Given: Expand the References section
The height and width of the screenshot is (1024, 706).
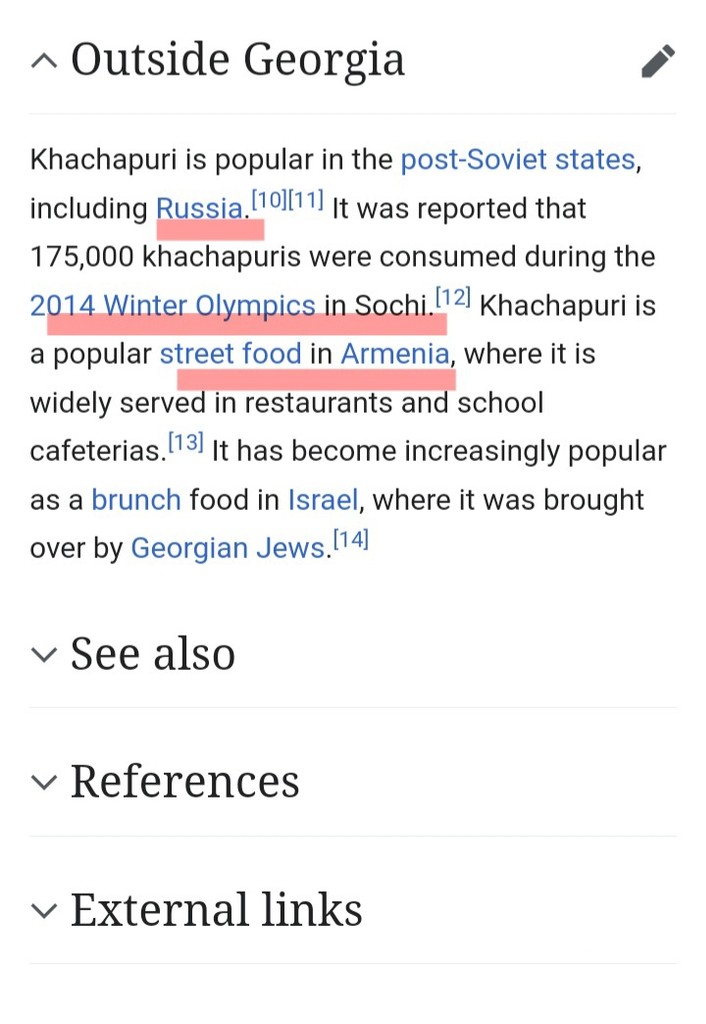Looking at the screenshot, I should 184,781.
